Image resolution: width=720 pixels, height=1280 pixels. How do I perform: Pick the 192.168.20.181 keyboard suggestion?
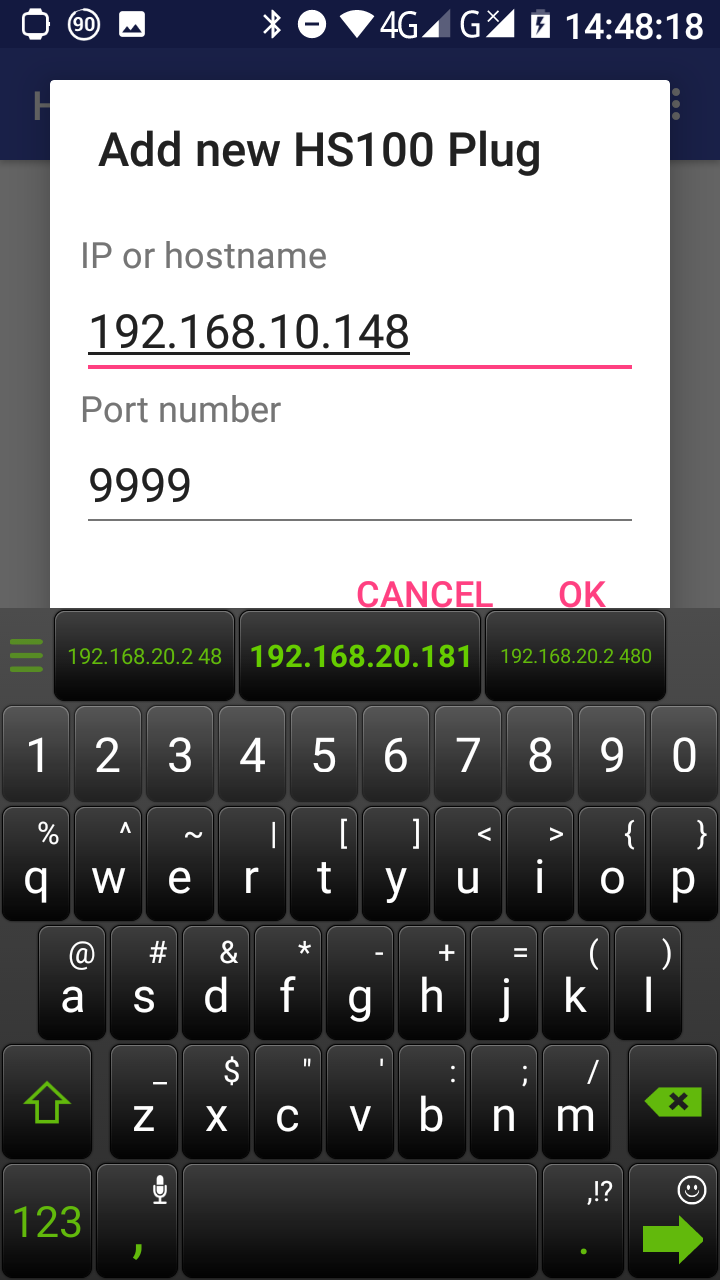tap(360, 656)
